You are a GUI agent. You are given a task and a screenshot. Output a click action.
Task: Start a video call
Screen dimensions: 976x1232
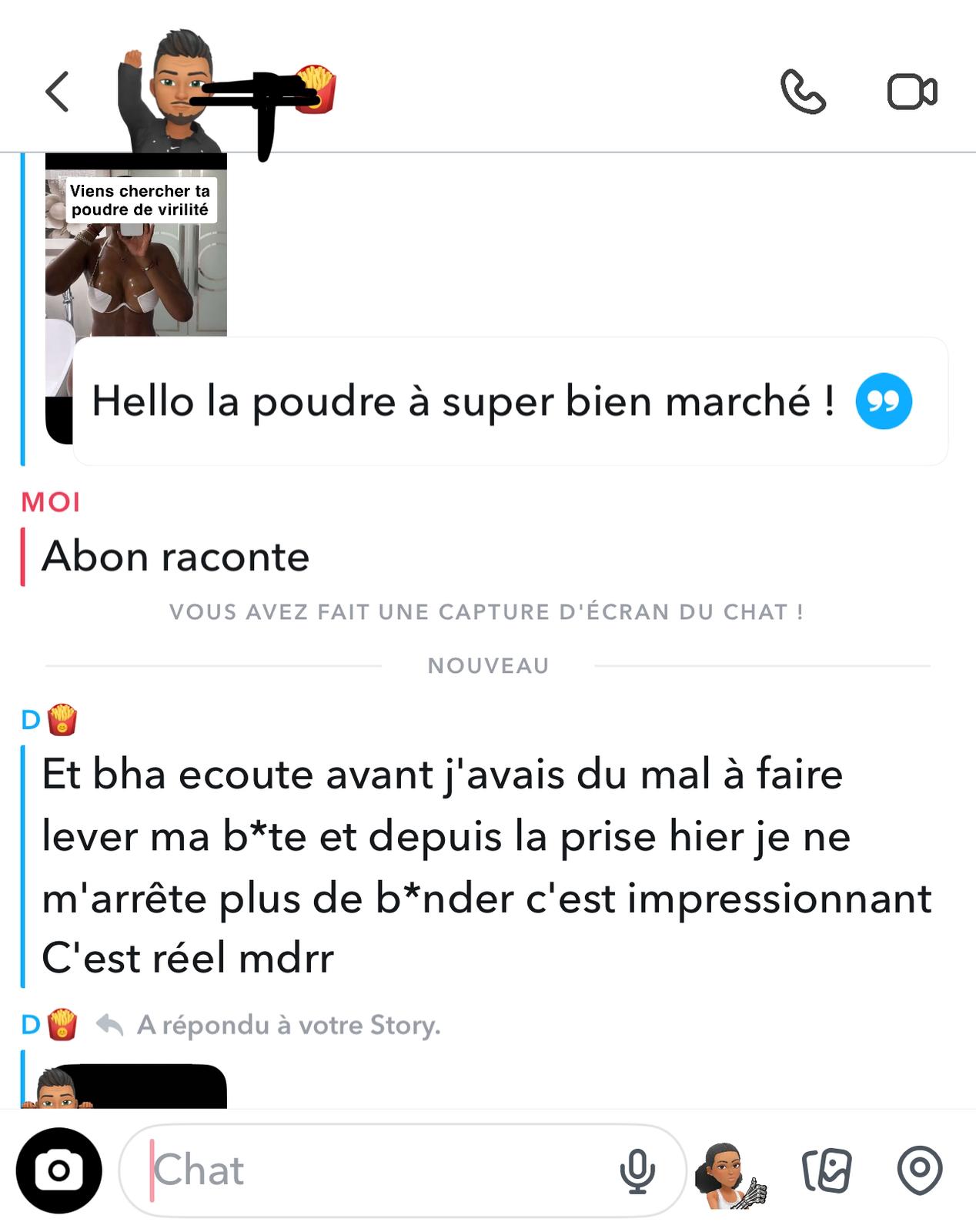coord(912,92)
